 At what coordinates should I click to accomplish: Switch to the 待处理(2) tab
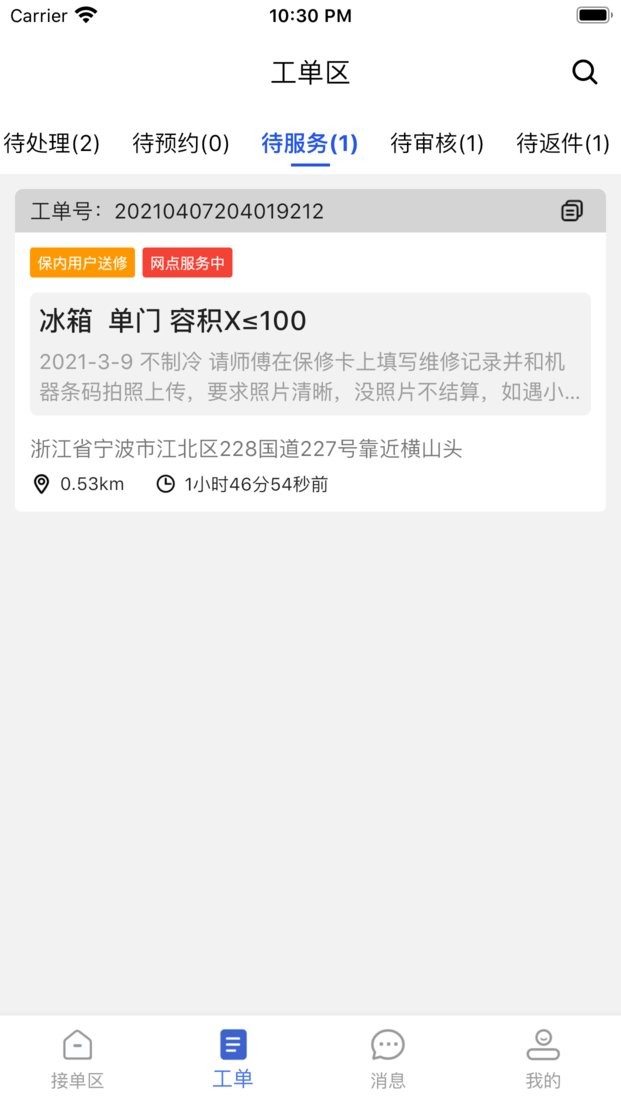[52, 143]
